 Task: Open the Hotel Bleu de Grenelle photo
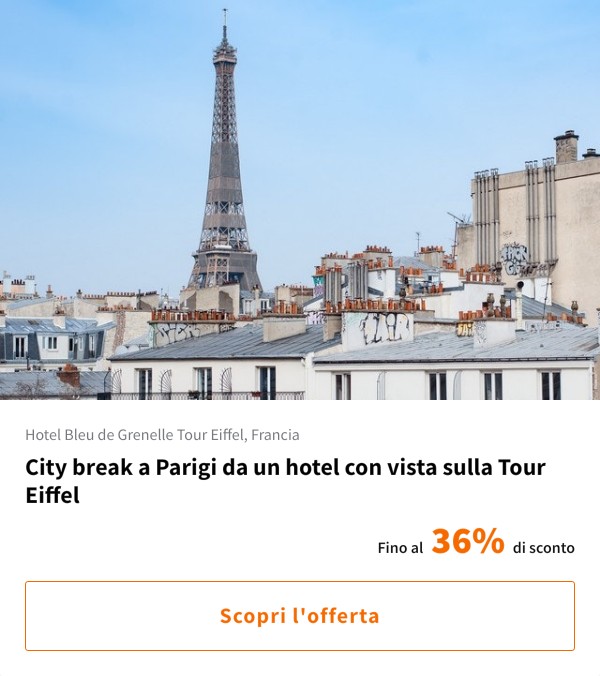coord(300,200)
